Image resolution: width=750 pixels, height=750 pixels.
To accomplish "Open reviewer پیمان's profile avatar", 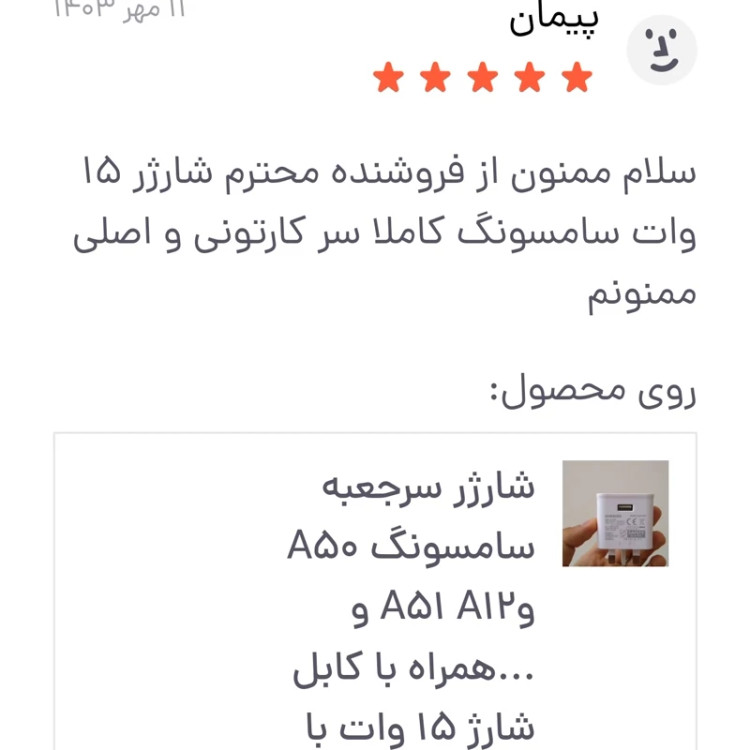I will pos(661,50).
